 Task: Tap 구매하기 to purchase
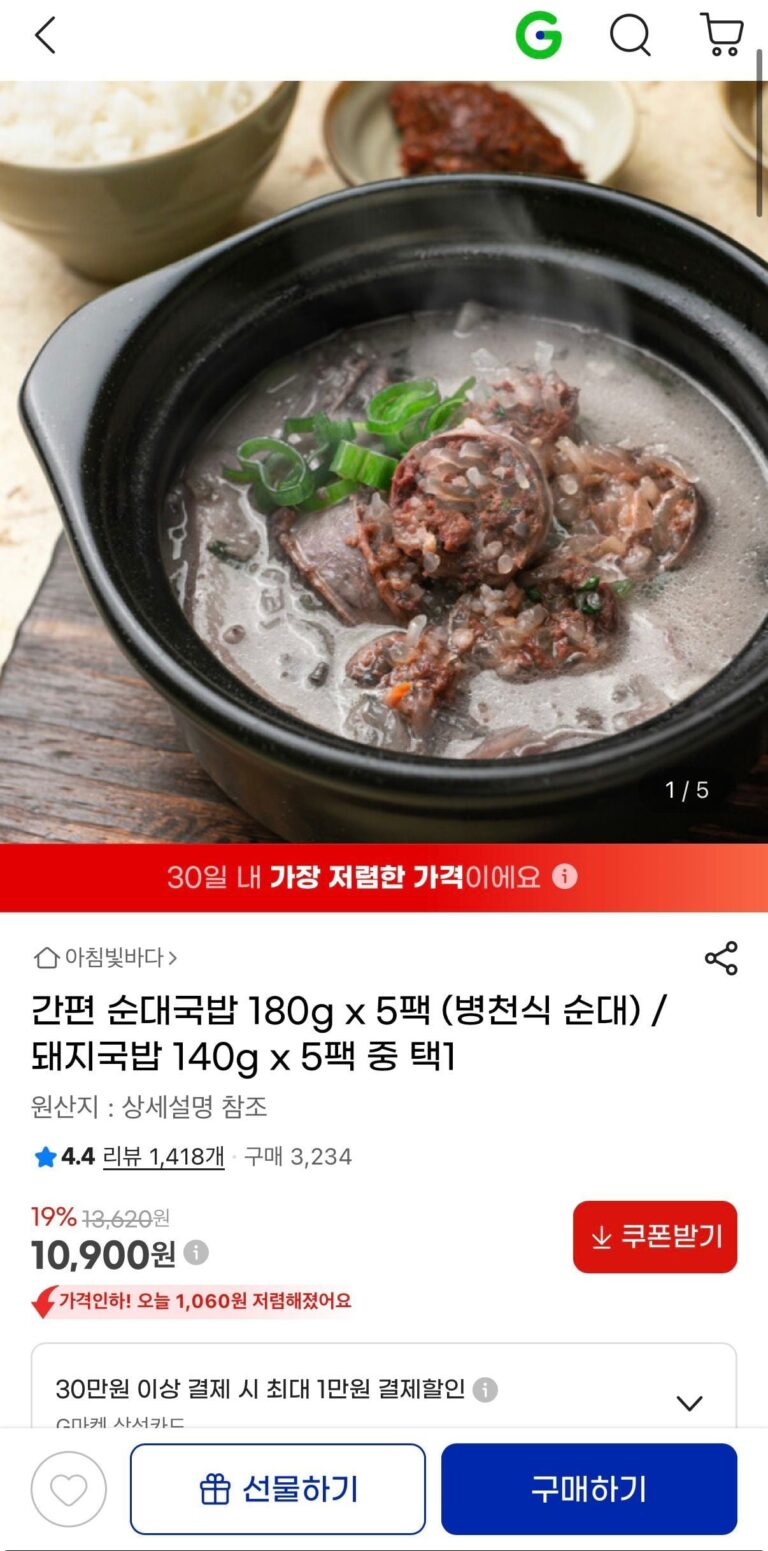589,1489
